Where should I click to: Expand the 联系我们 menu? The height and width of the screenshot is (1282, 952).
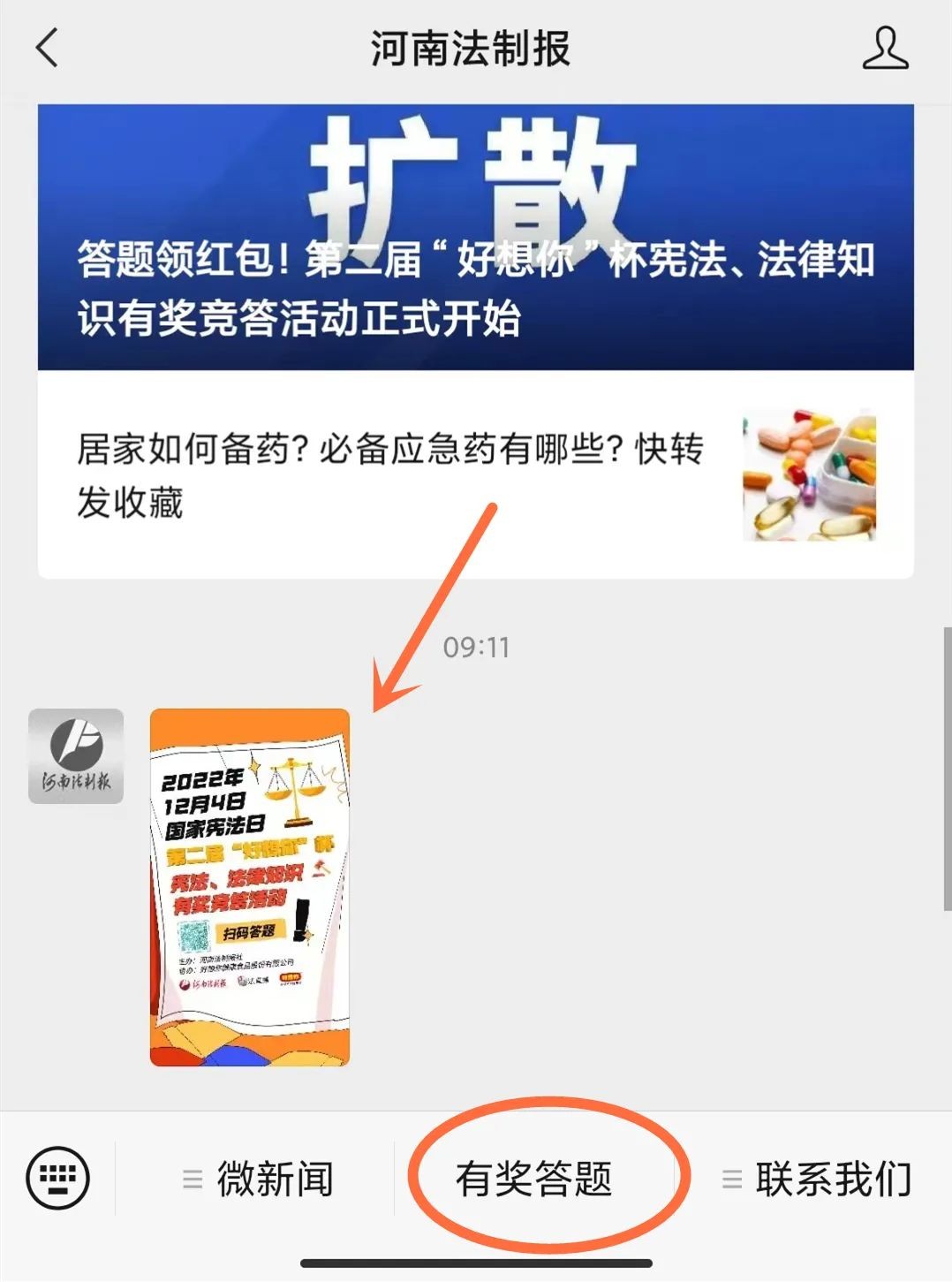point(817,1180)
